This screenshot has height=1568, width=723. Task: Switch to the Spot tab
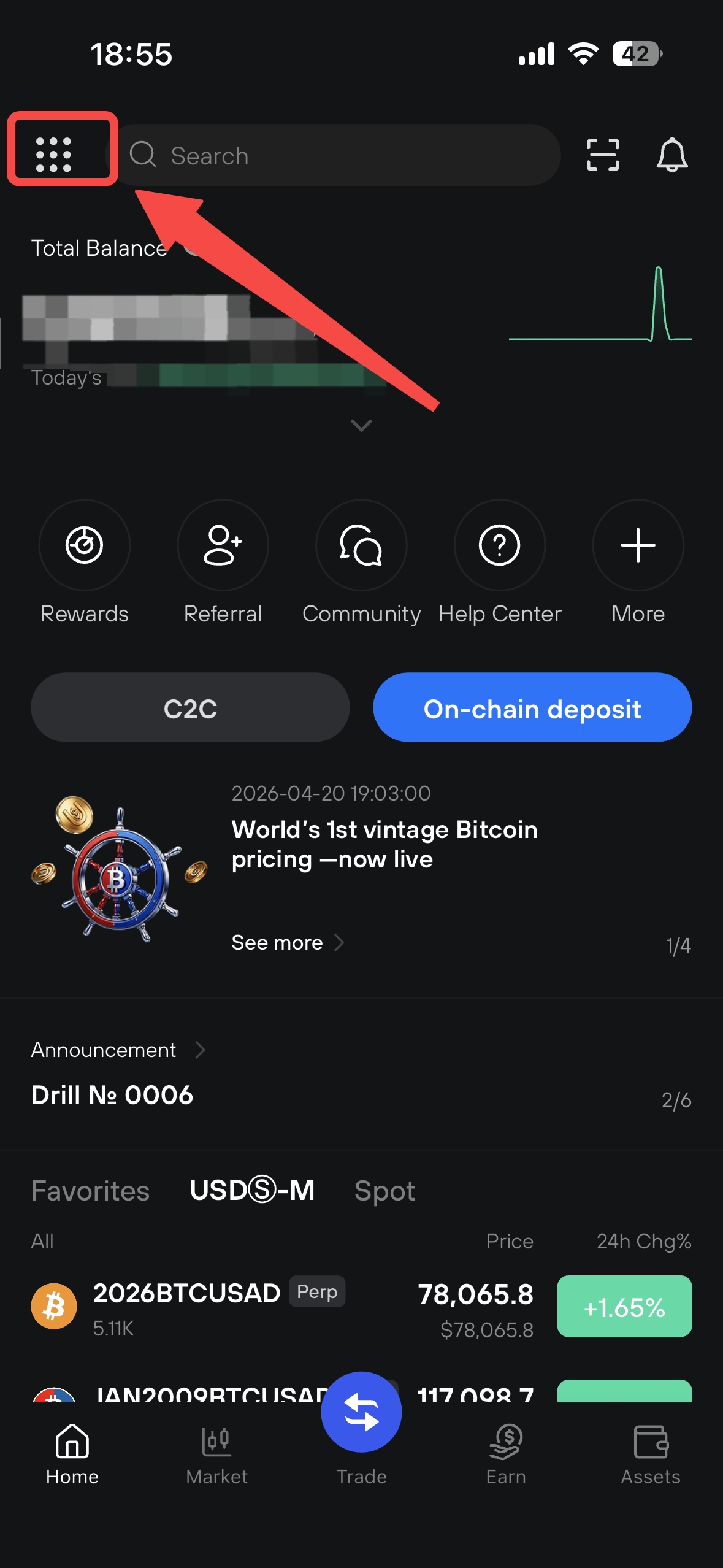pos(384,1191)
